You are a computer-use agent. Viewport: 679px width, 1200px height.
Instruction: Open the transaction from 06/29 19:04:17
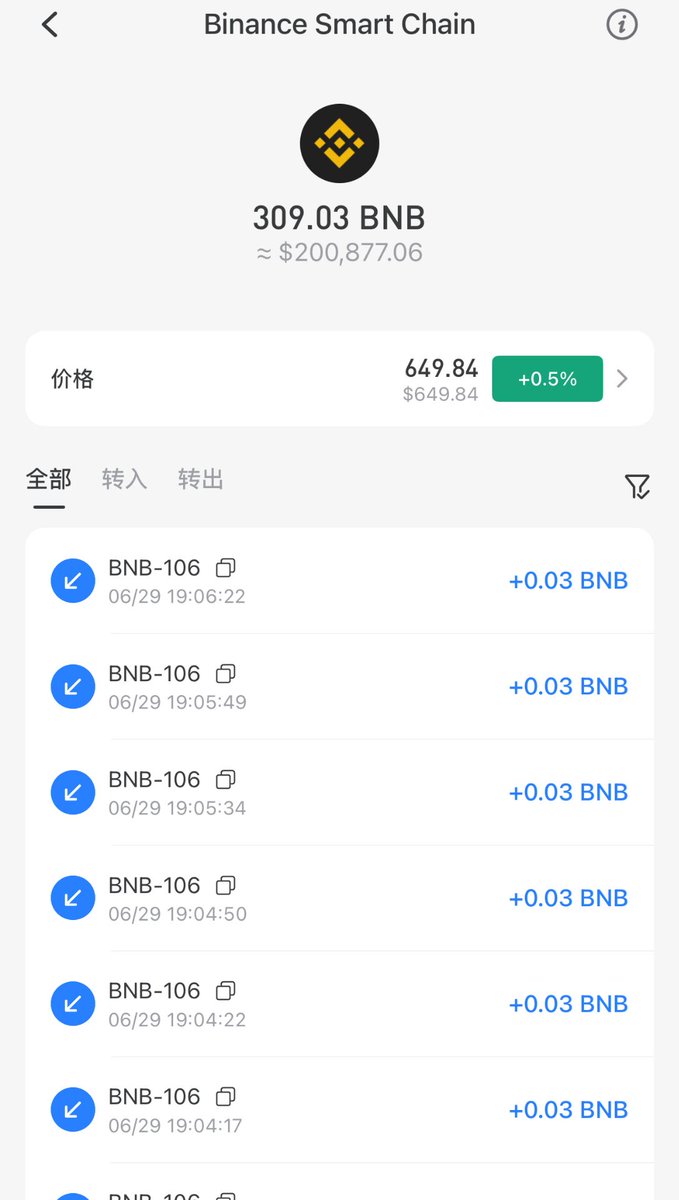pyautogui.click(x=339, y=1110)
